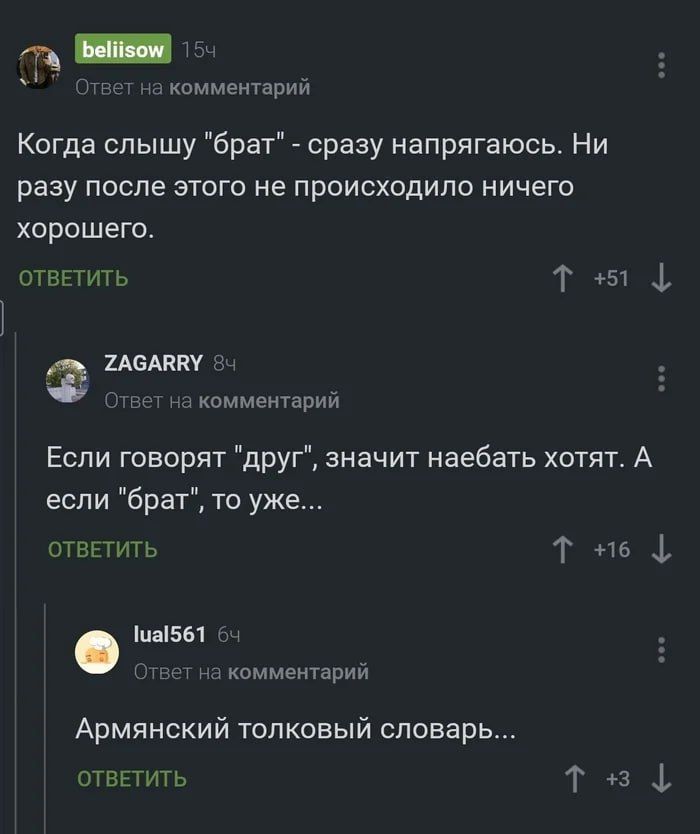Upvote lual561's comment
Viewport: 700px width, 834px height.
(x=574, y=778)
